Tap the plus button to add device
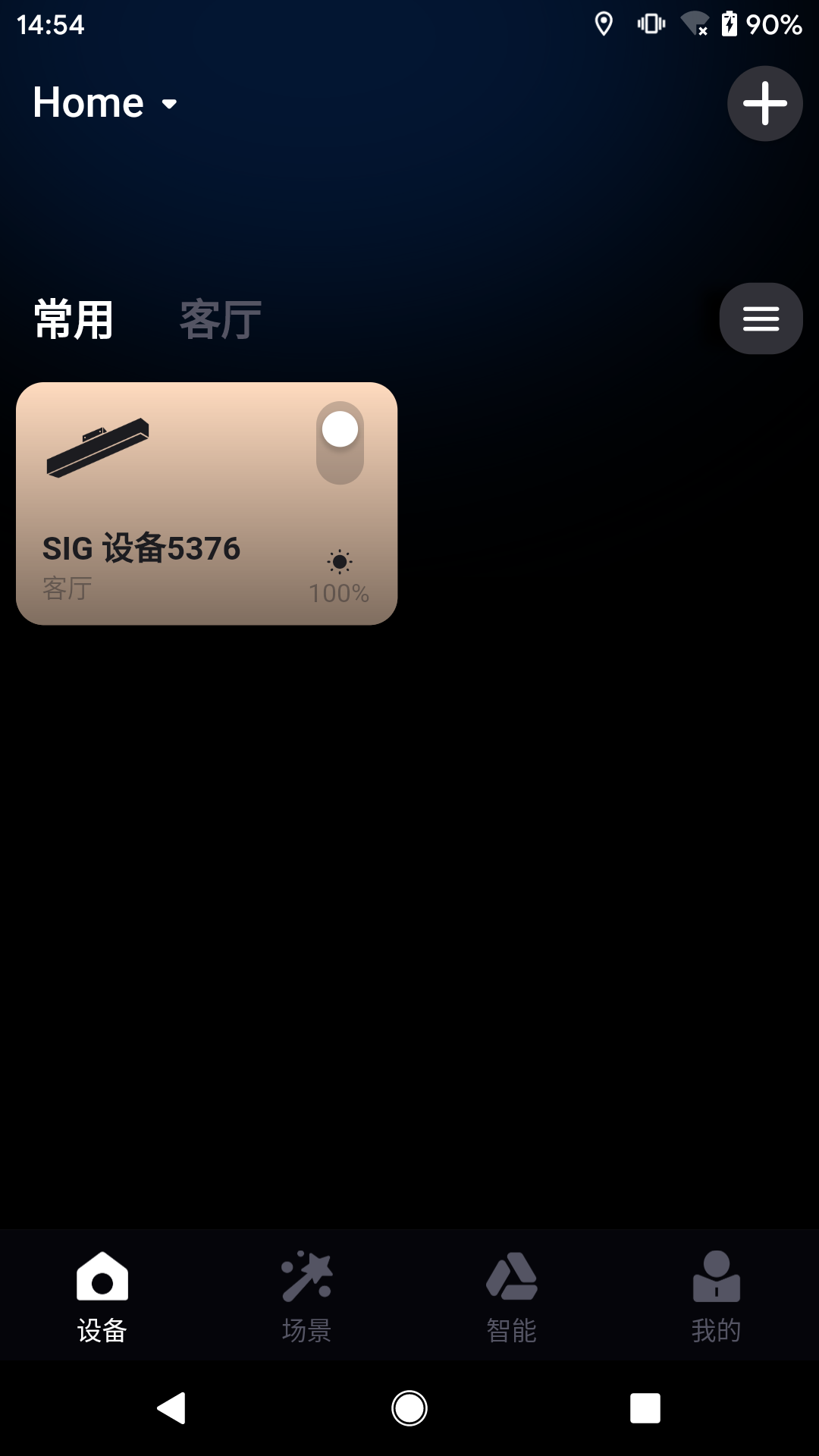This screenshot has height=1456, width=819. [764, 103]
